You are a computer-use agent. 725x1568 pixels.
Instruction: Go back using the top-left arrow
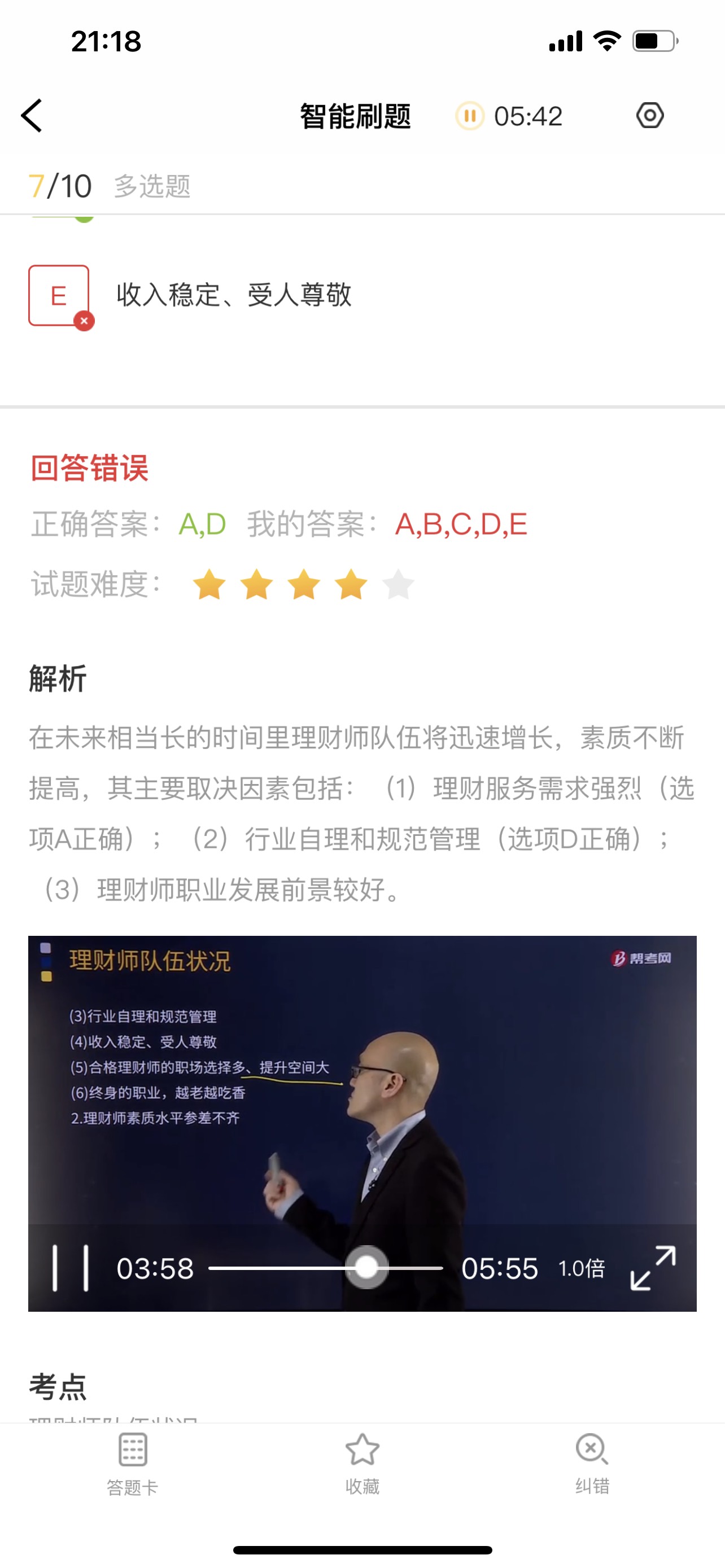(x=32, y=116)
